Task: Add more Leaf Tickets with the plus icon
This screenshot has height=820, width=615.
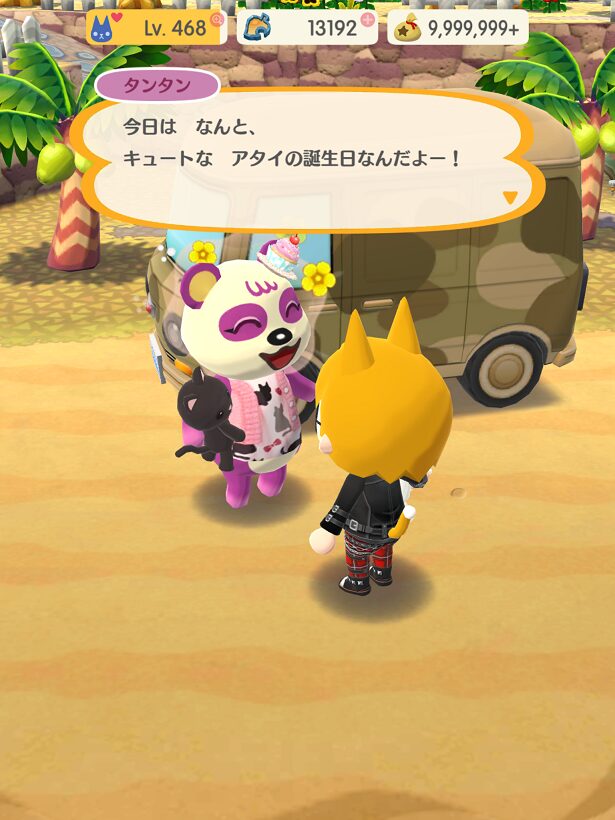Action: click(367, 19)
